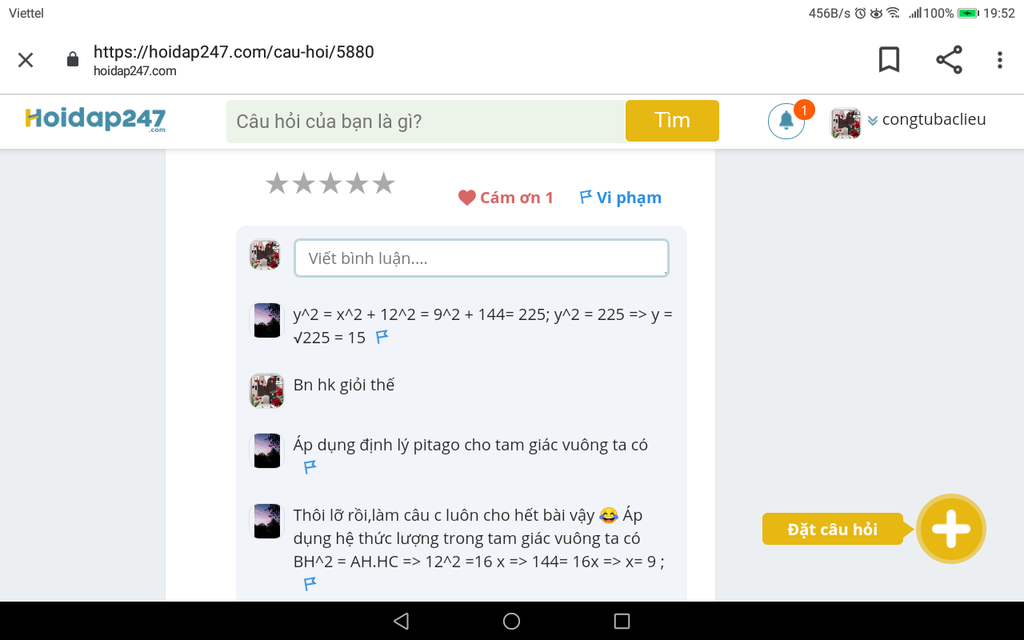The width and height of the screenshot is (1024, 640).
Task: Open recent apps from navigation bar
Action: 621,621
